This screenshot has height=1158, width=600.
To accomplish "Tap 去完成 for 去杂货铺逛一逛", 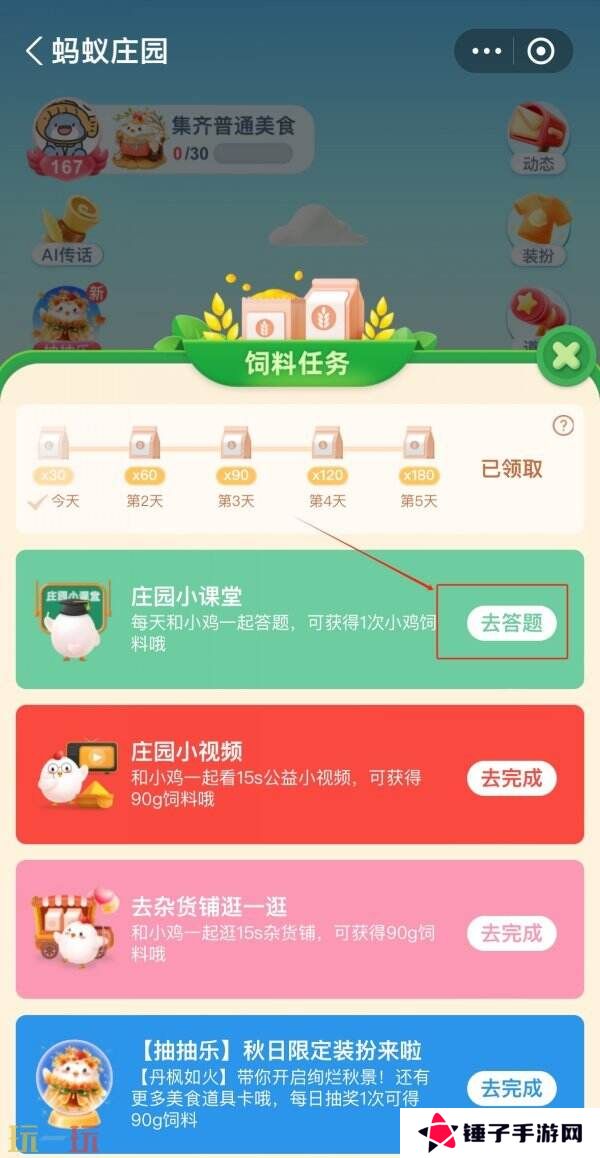I will [x=511, y=933].
